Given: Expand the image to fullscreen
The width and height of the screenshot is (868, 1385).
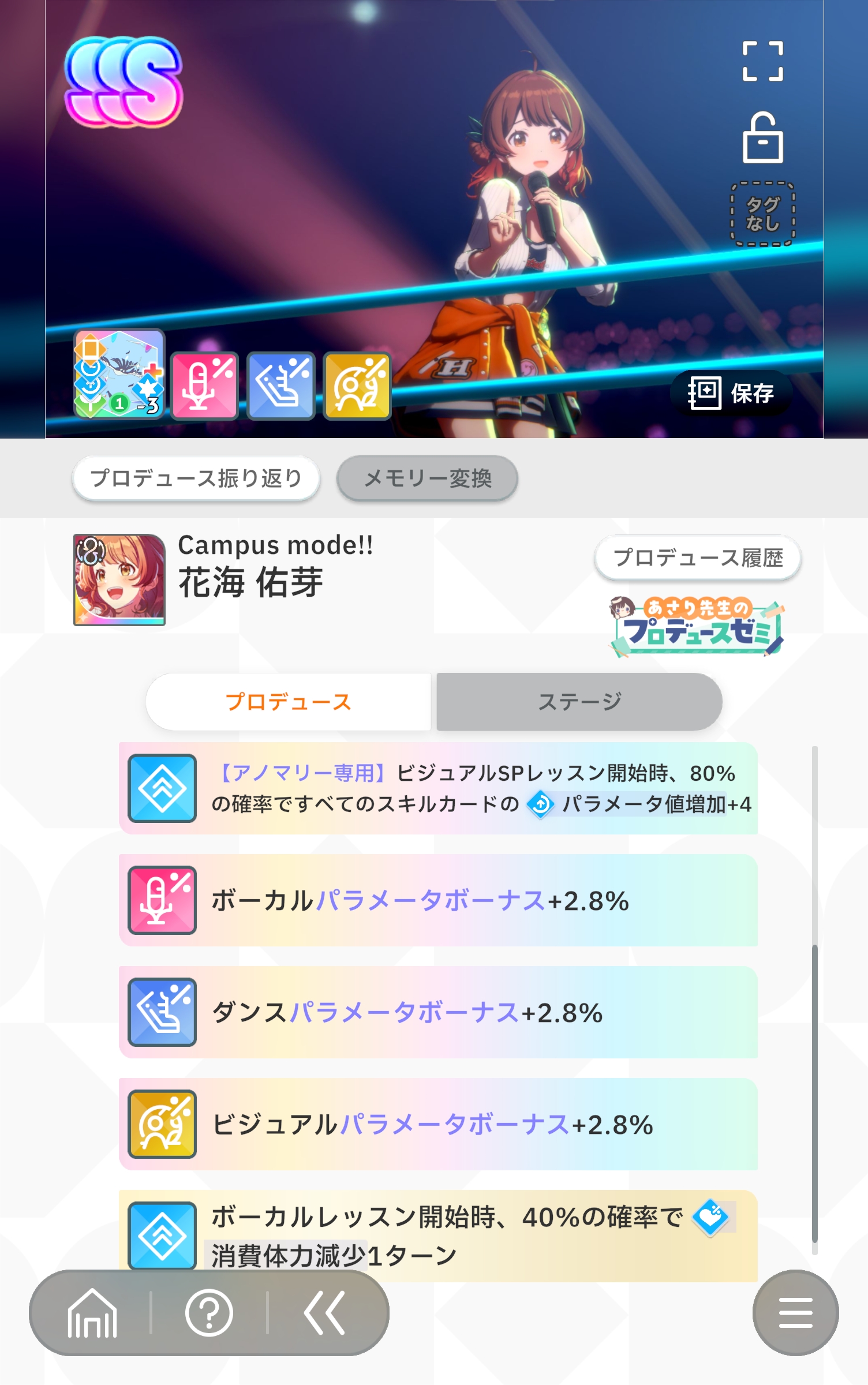Looking at the screenshot, I should (762, 61).
